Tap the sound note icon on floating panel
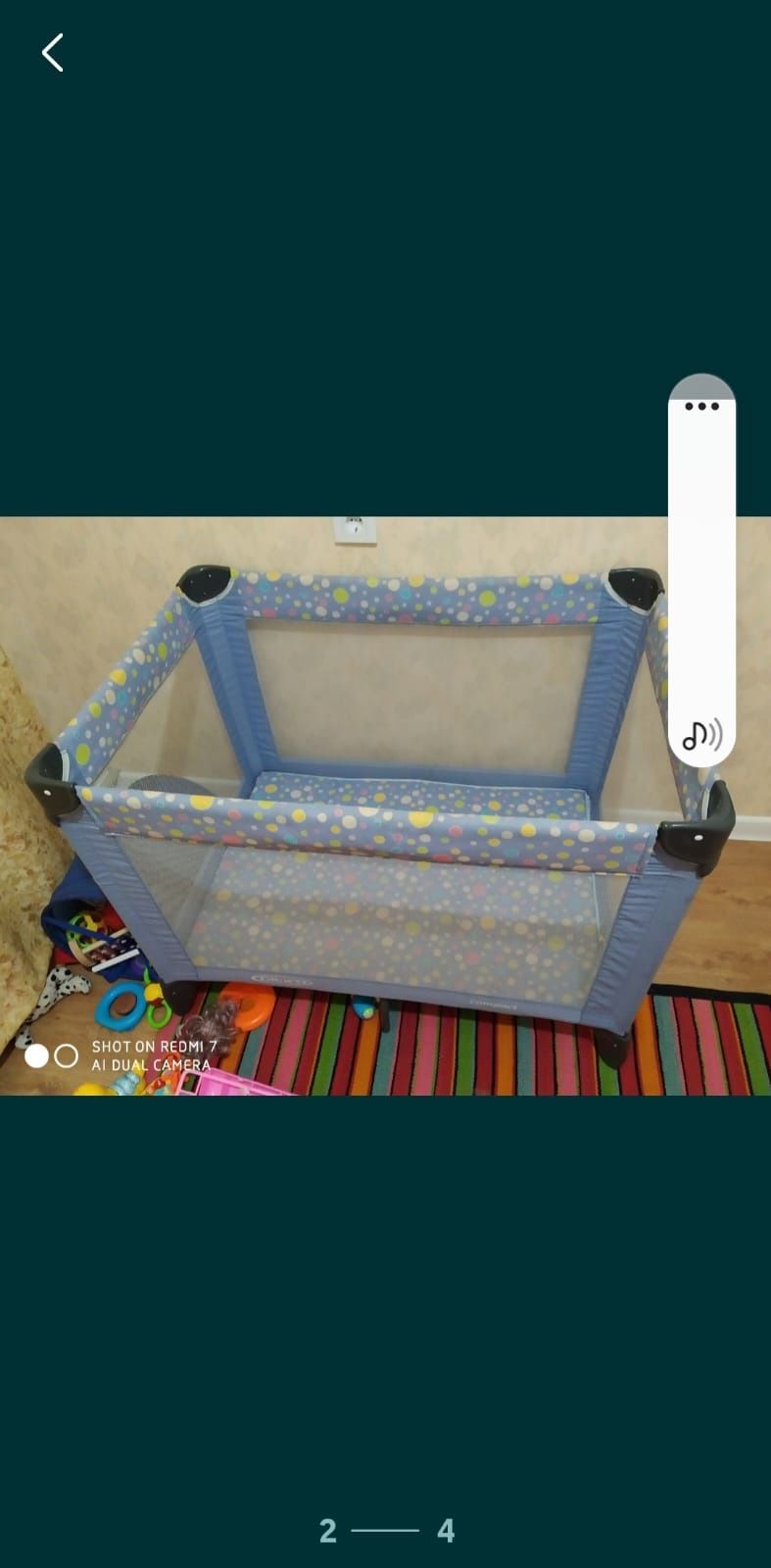771x1568 pixels. tap(701, 734)
